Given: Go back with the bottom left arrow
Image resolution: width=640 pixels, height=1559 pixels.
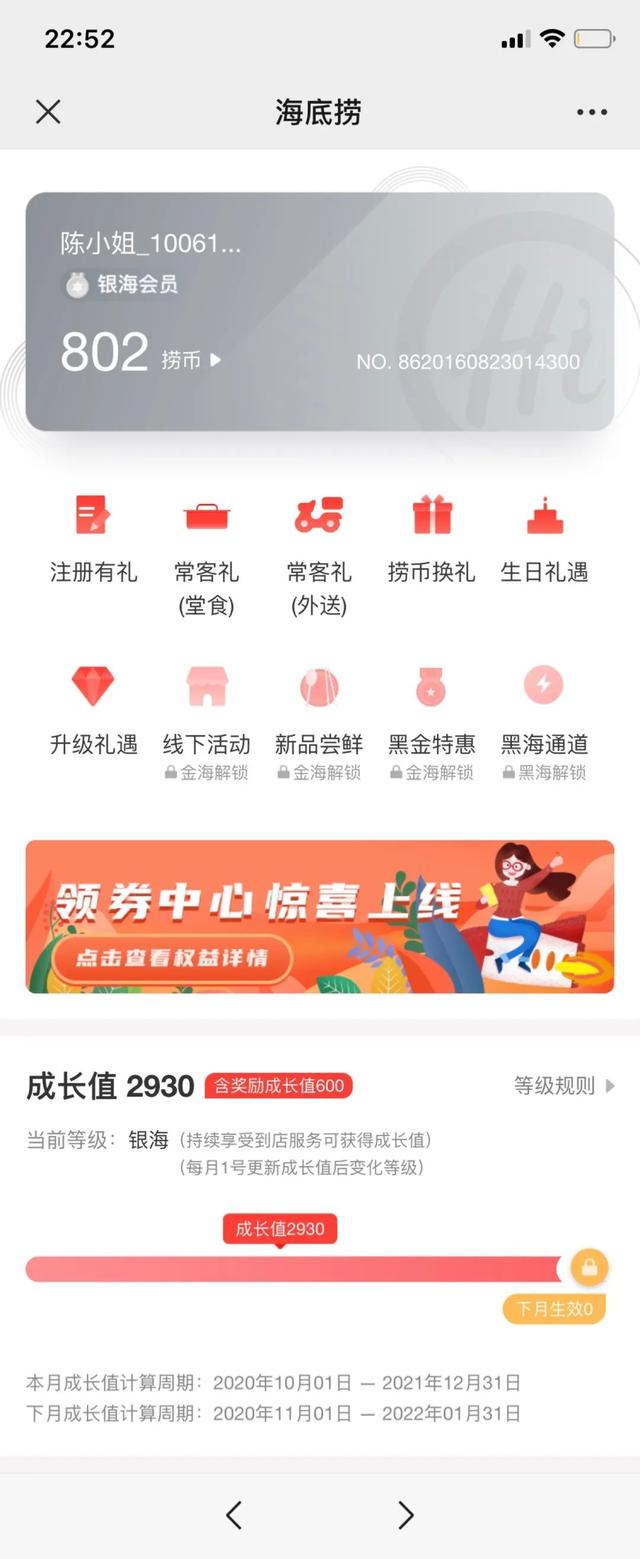Looking at the screenshot, I should click(234, 1515).
